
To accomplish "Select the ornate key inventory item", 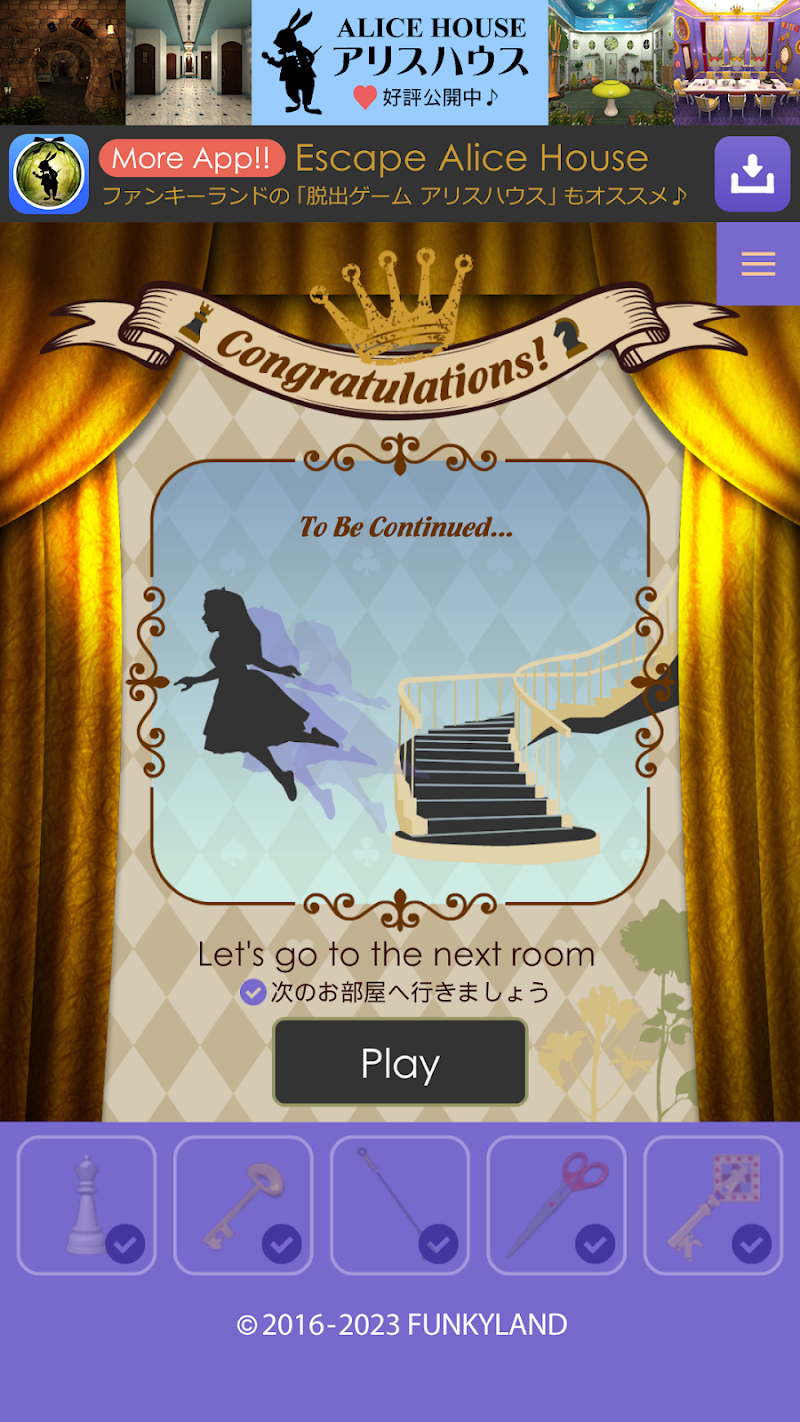I will point(712,1205).
